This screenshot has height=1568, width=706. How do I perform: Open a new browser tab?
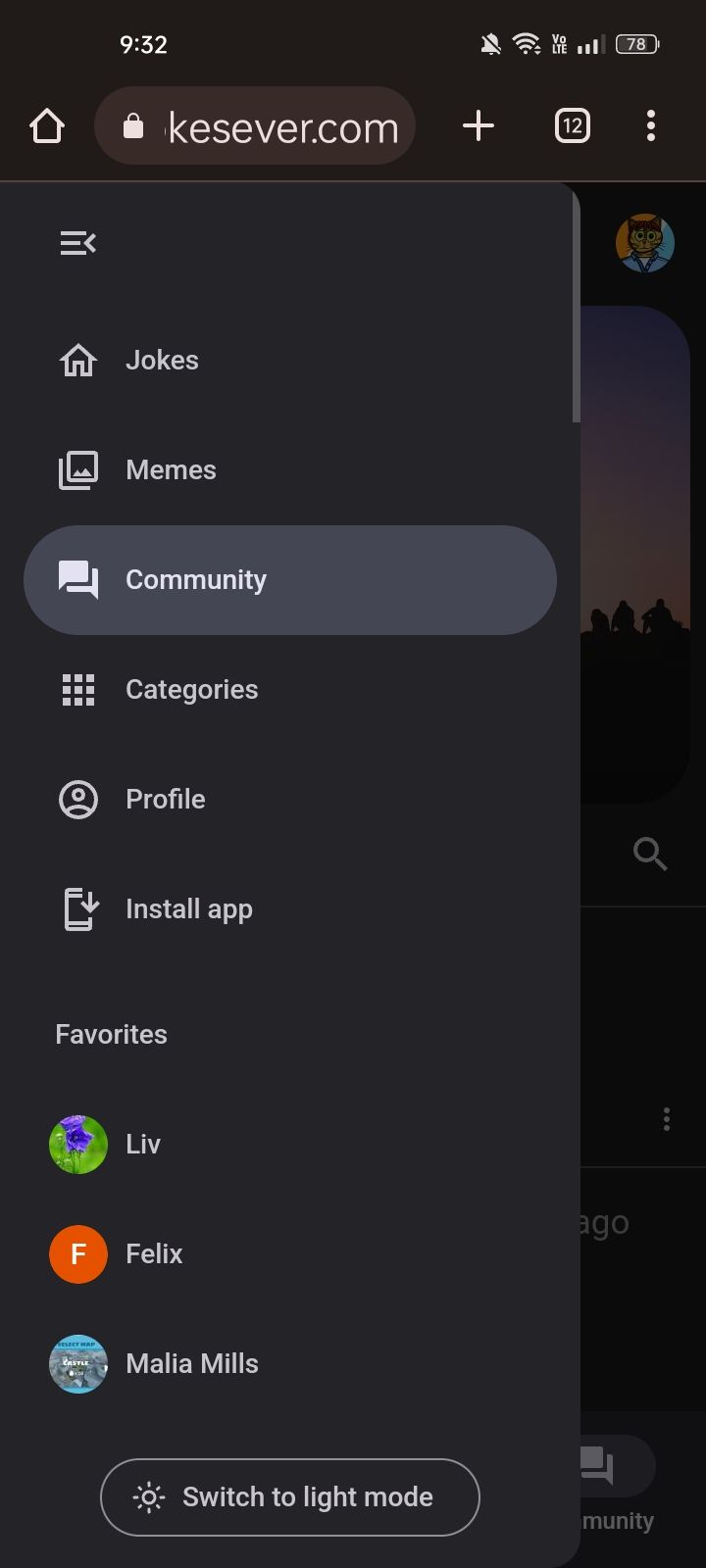click(x=479, y=126)
